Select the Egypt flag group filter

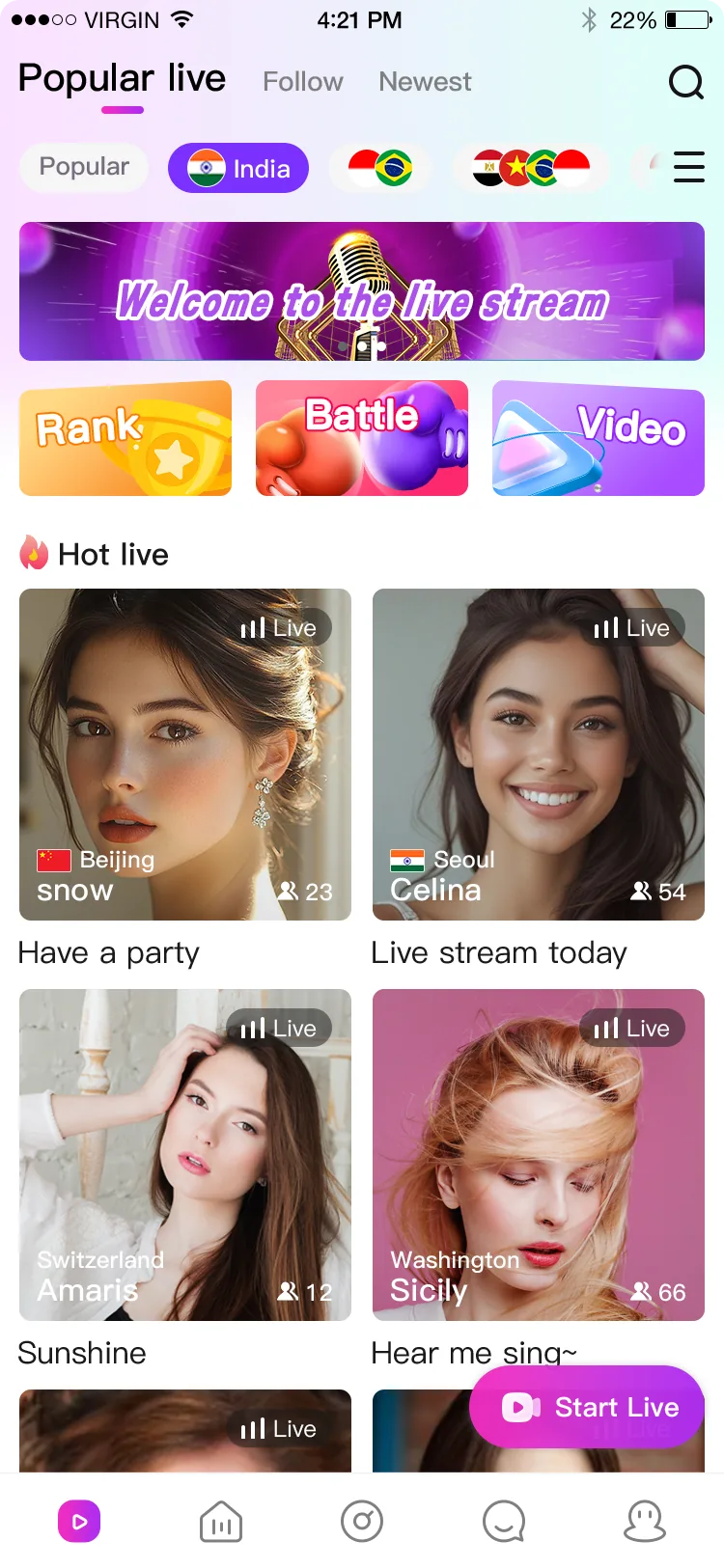pos(531,167)
